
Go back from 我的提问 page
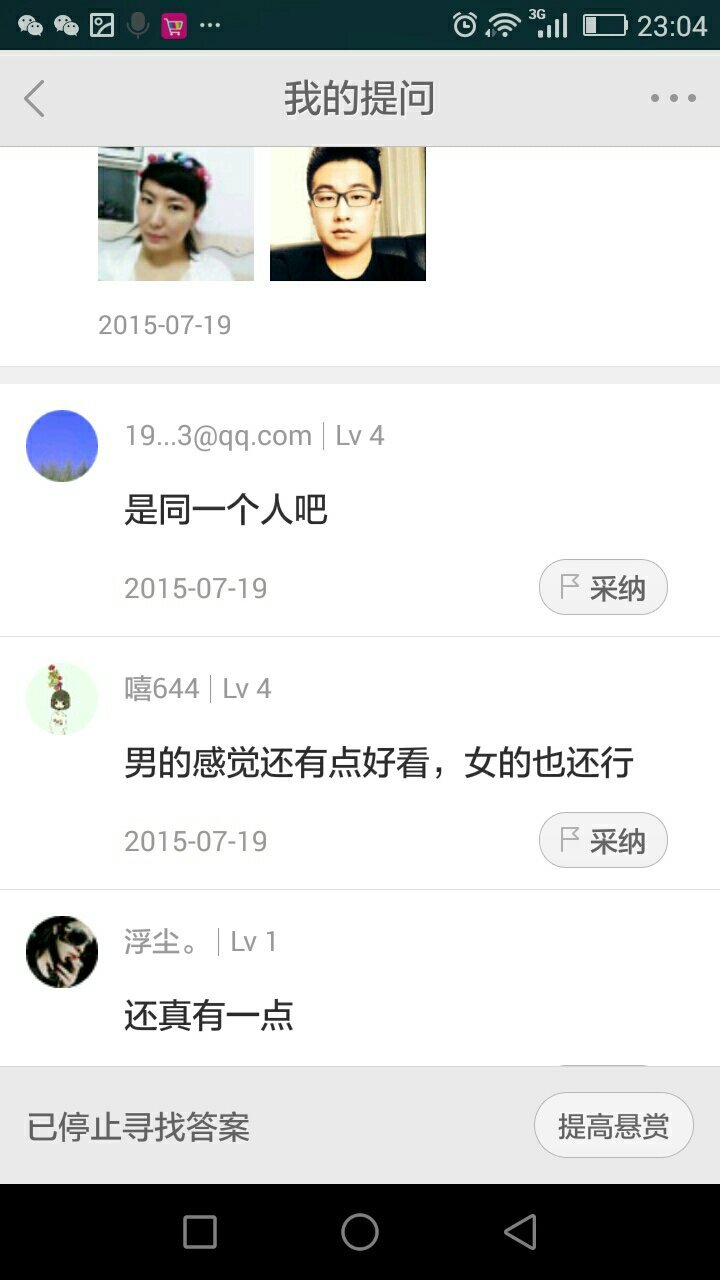[x=35, y=99]
